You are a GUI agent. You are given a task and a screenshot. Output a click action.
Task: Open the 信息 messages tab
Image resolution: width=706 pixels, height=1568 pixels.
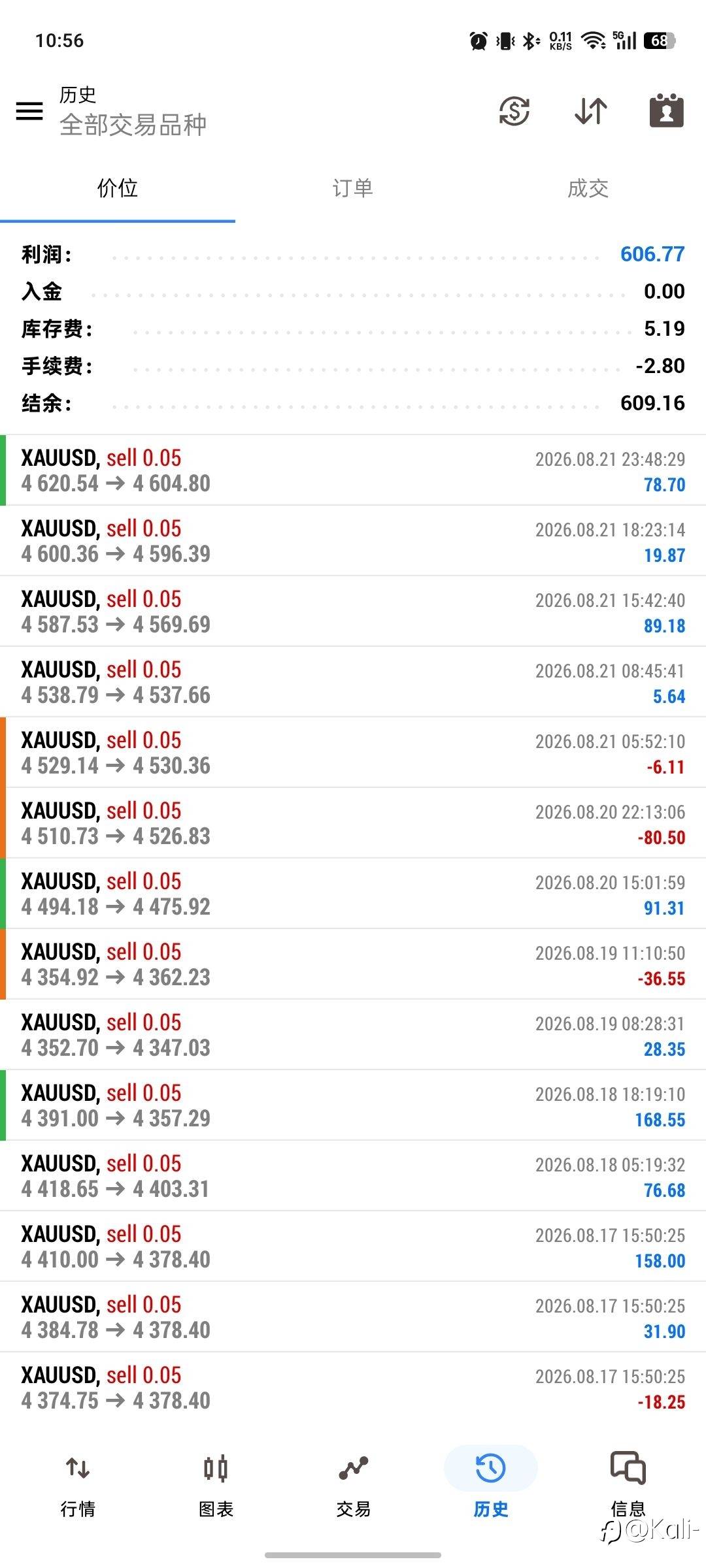click(628, 1486)
